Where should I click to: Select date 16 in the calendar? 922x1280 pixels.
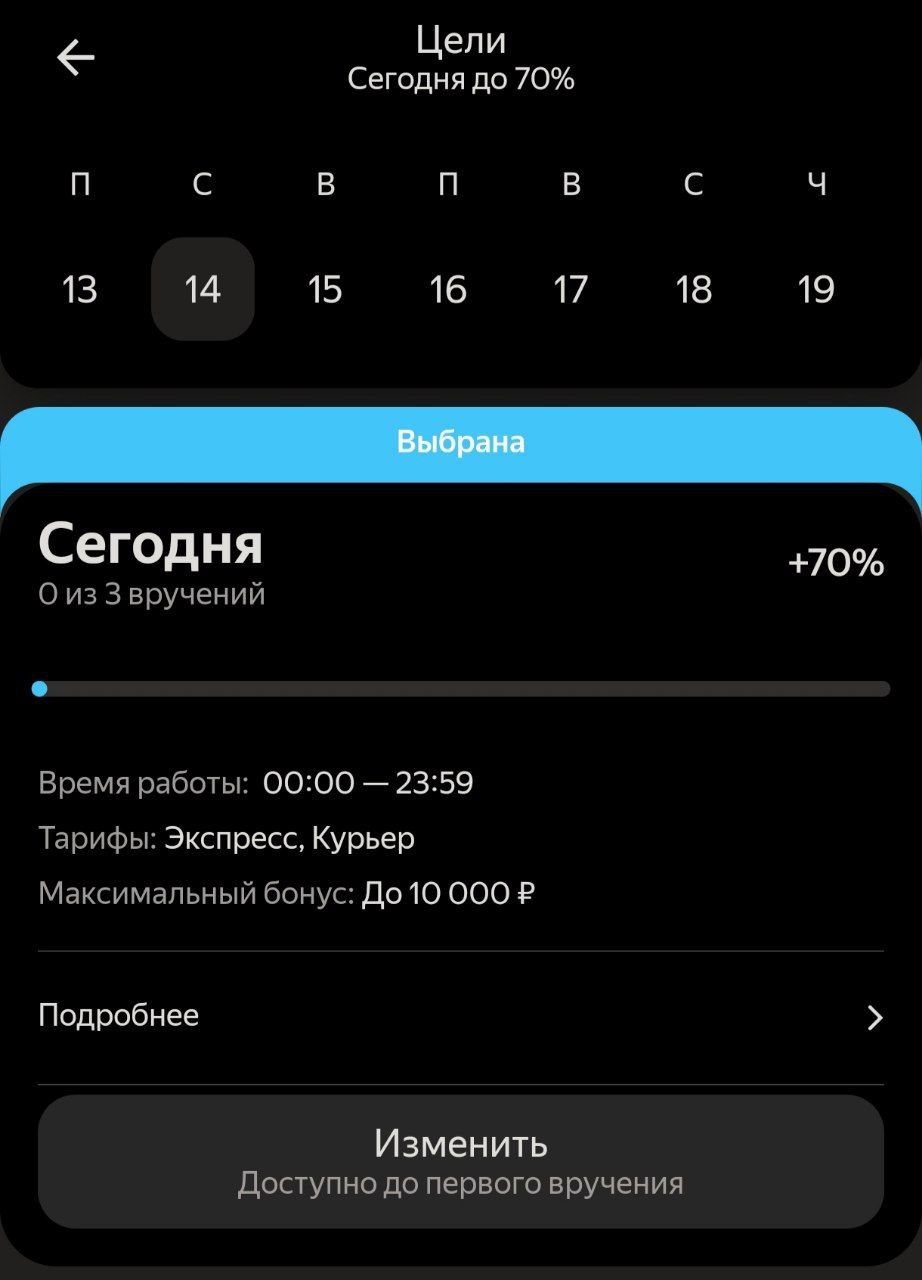click(448, 289)
